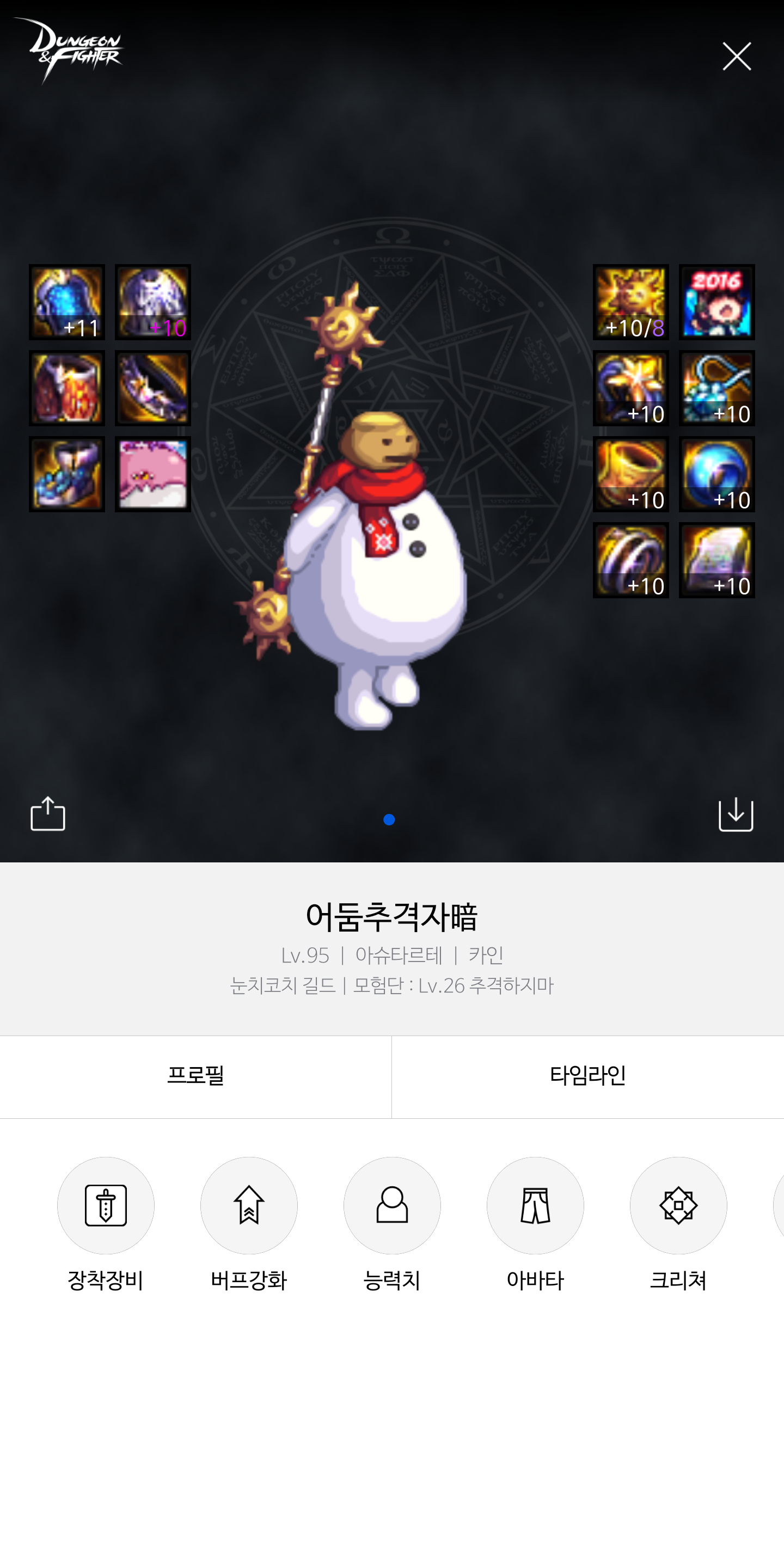Open 장착장비 equipment section
The image size is (784, 1568).
[105, 1205]
